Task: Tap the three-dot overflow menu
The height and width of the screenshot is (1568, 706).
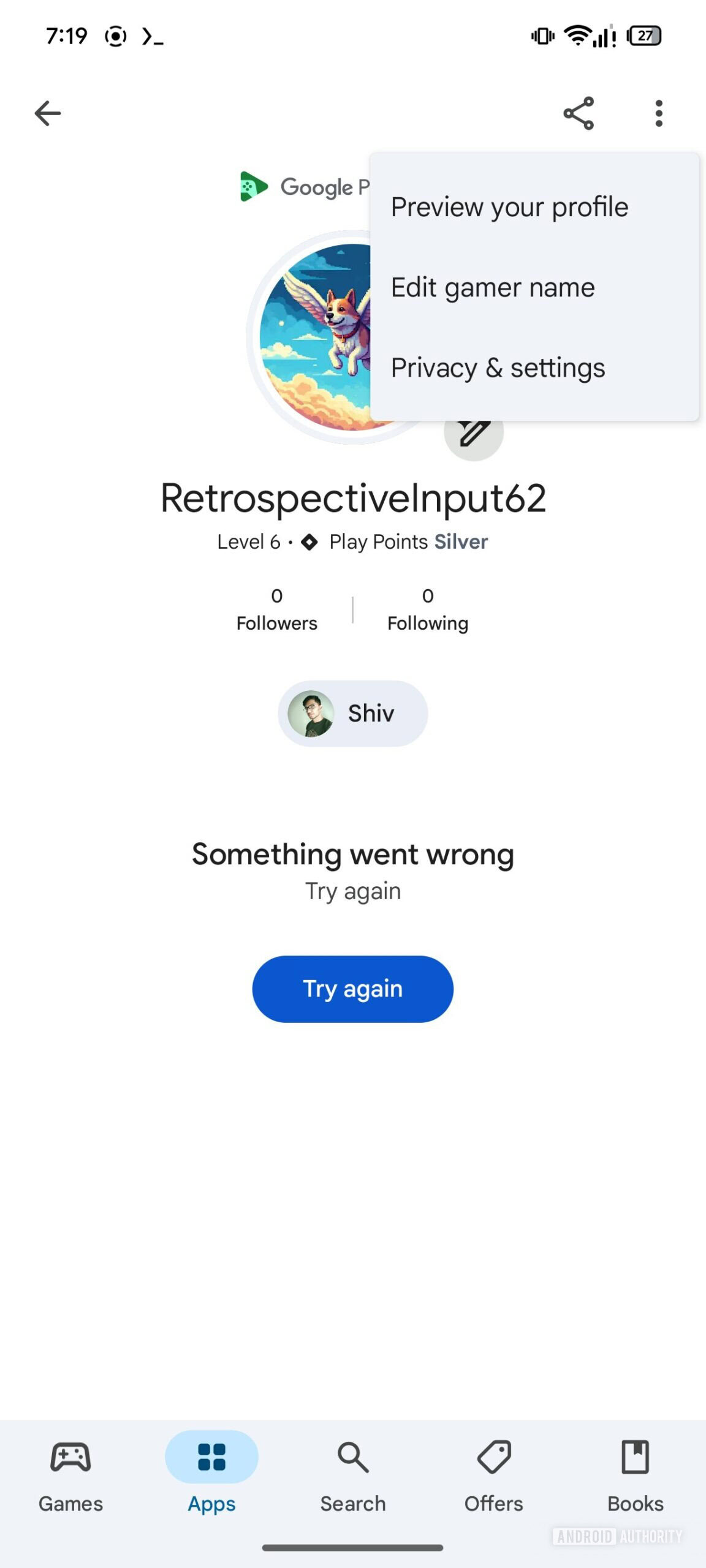Action: 659,113
